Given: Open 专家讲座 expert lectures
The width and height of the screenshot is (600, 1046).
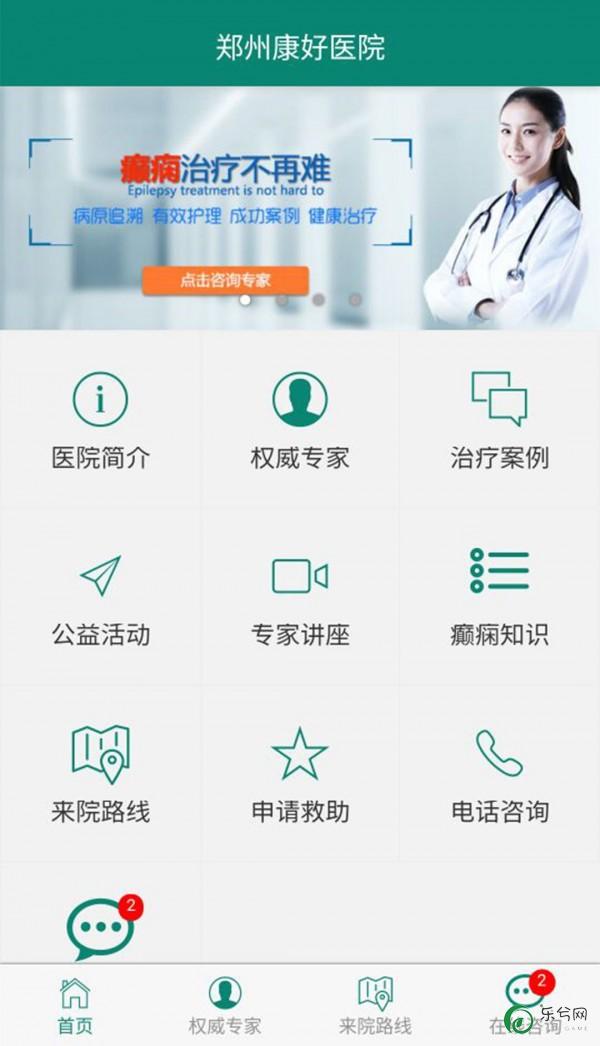Looking at the screenshot, I should coord(300,597).
